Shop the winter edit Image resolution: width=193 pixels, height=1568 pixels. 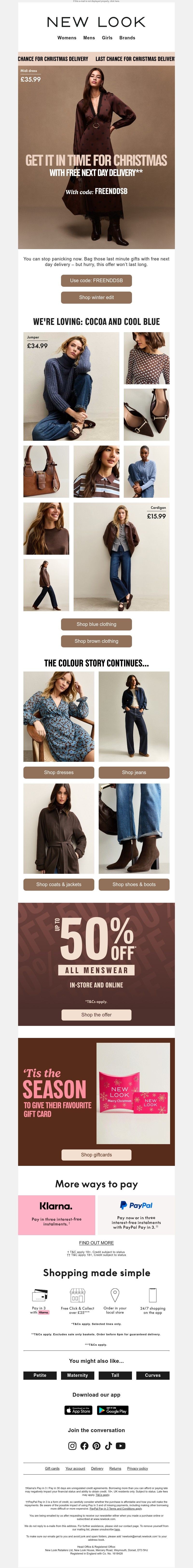tap(96, 298)
